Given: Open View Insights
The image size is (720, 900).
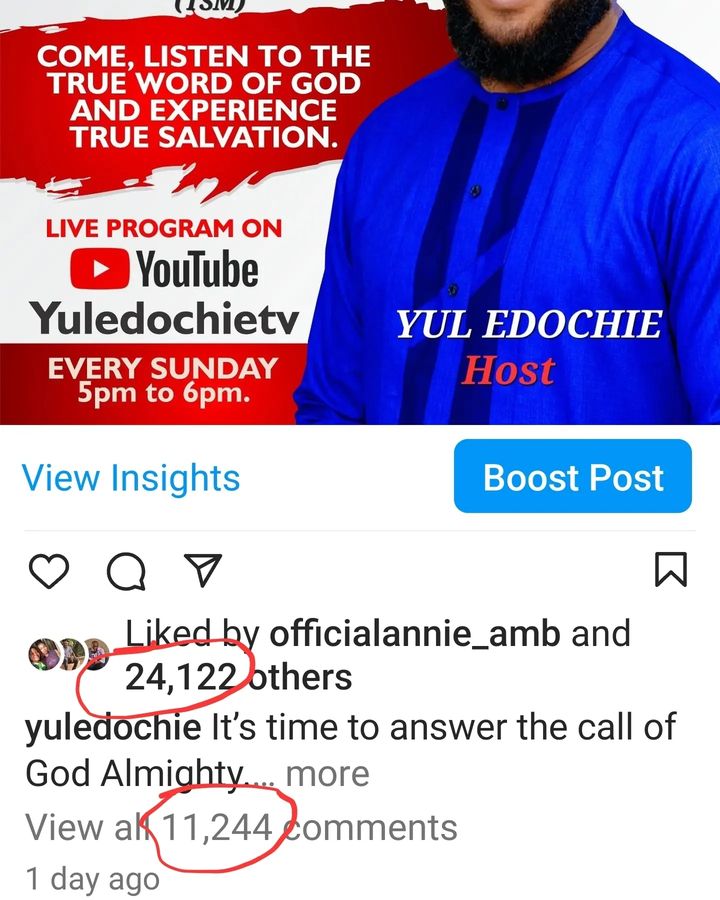Looking at the screenshot, I should tap(131, 478).
